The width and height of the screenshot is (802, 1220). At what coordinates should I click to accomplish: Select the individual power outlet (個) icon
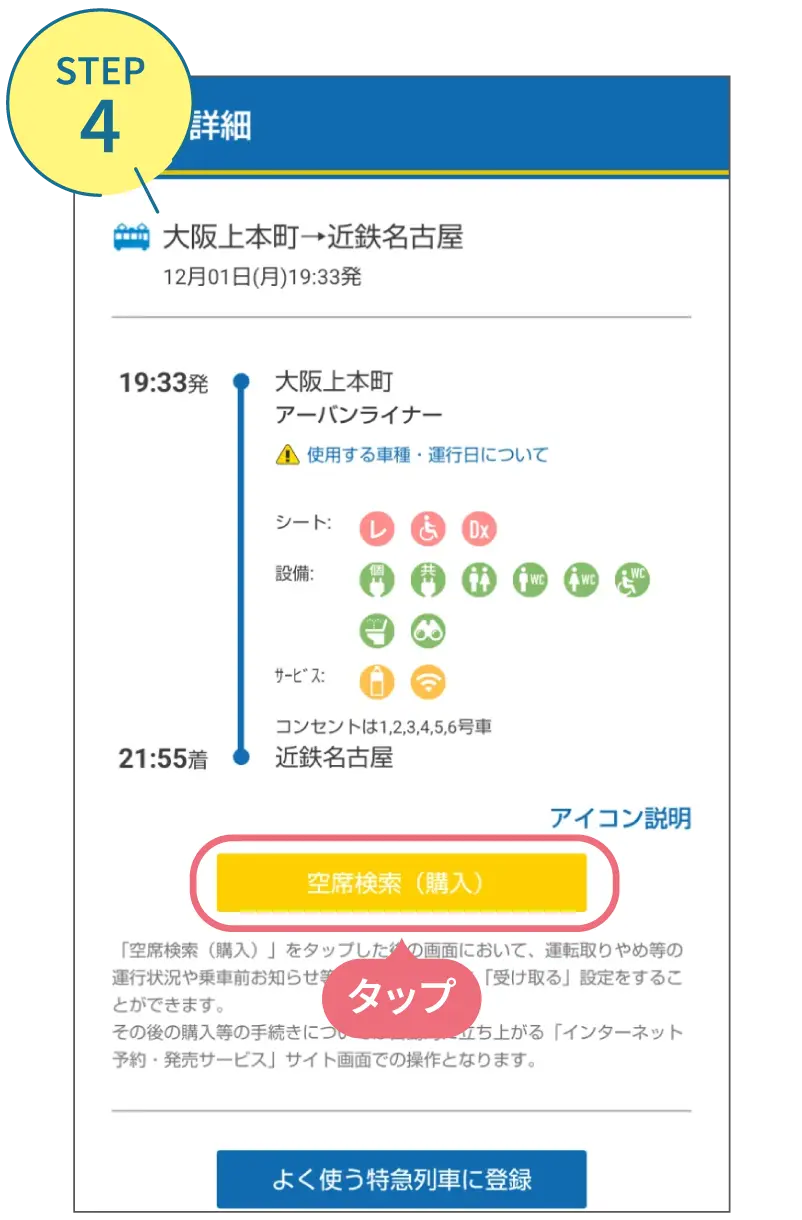(x=376, y=580)
